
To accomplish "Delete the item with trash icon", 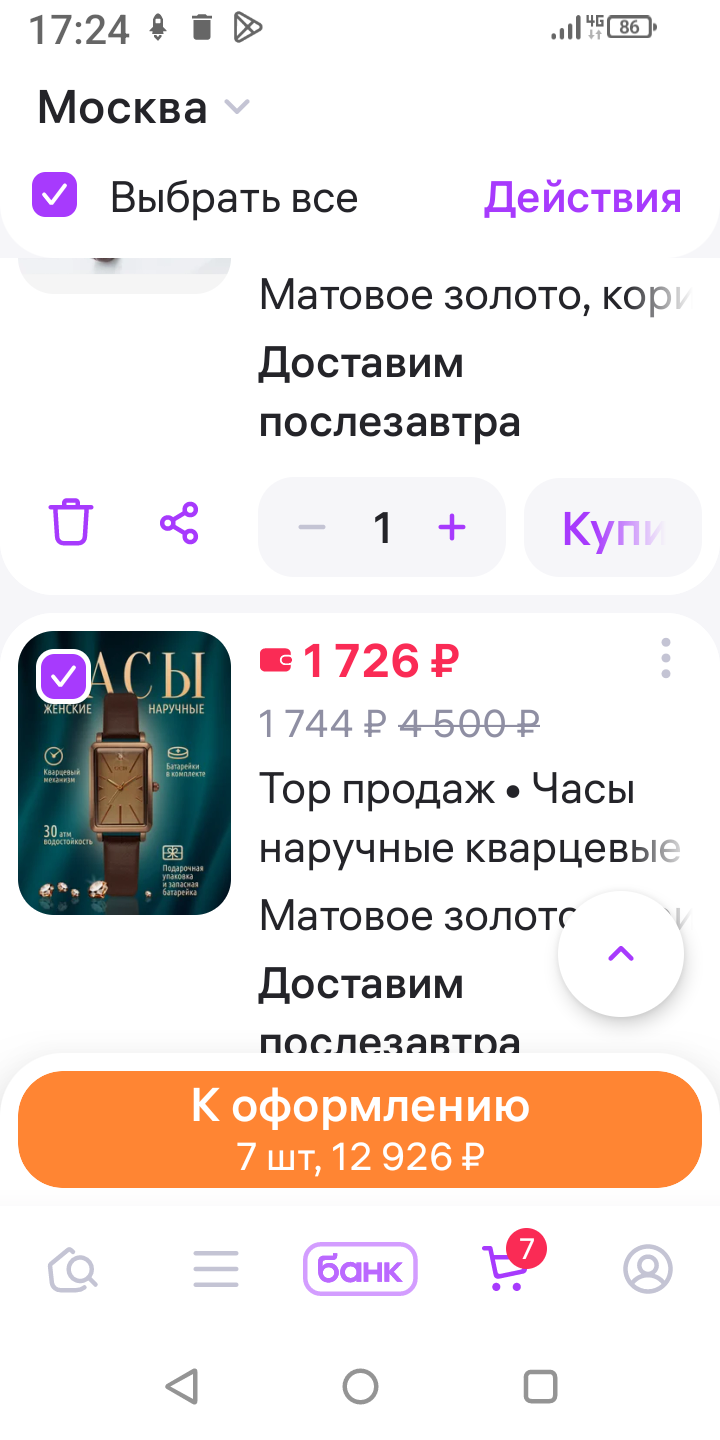I will (71, 524).
